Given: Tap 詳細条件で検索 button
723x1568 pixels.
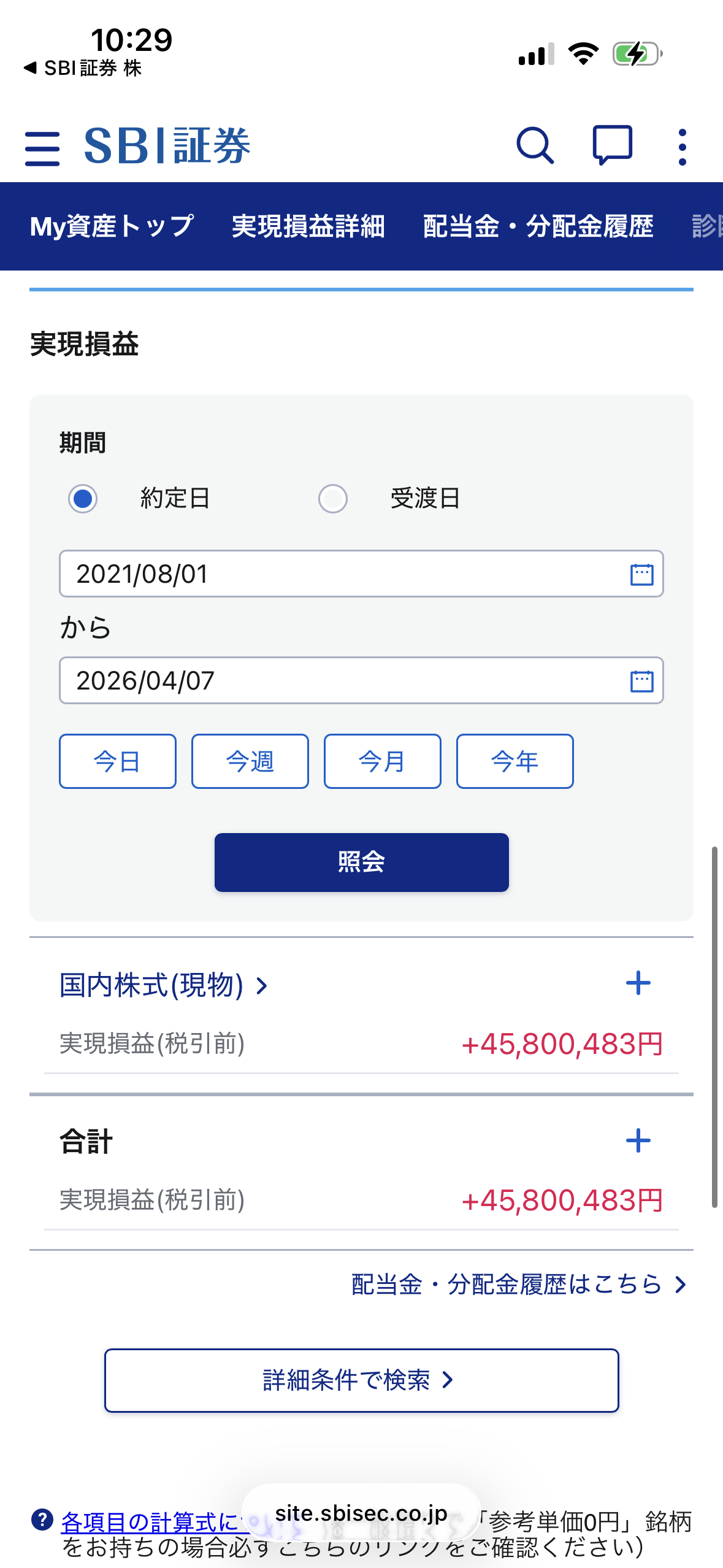Looking at the screenshot, I should [x=361, y=1380].
